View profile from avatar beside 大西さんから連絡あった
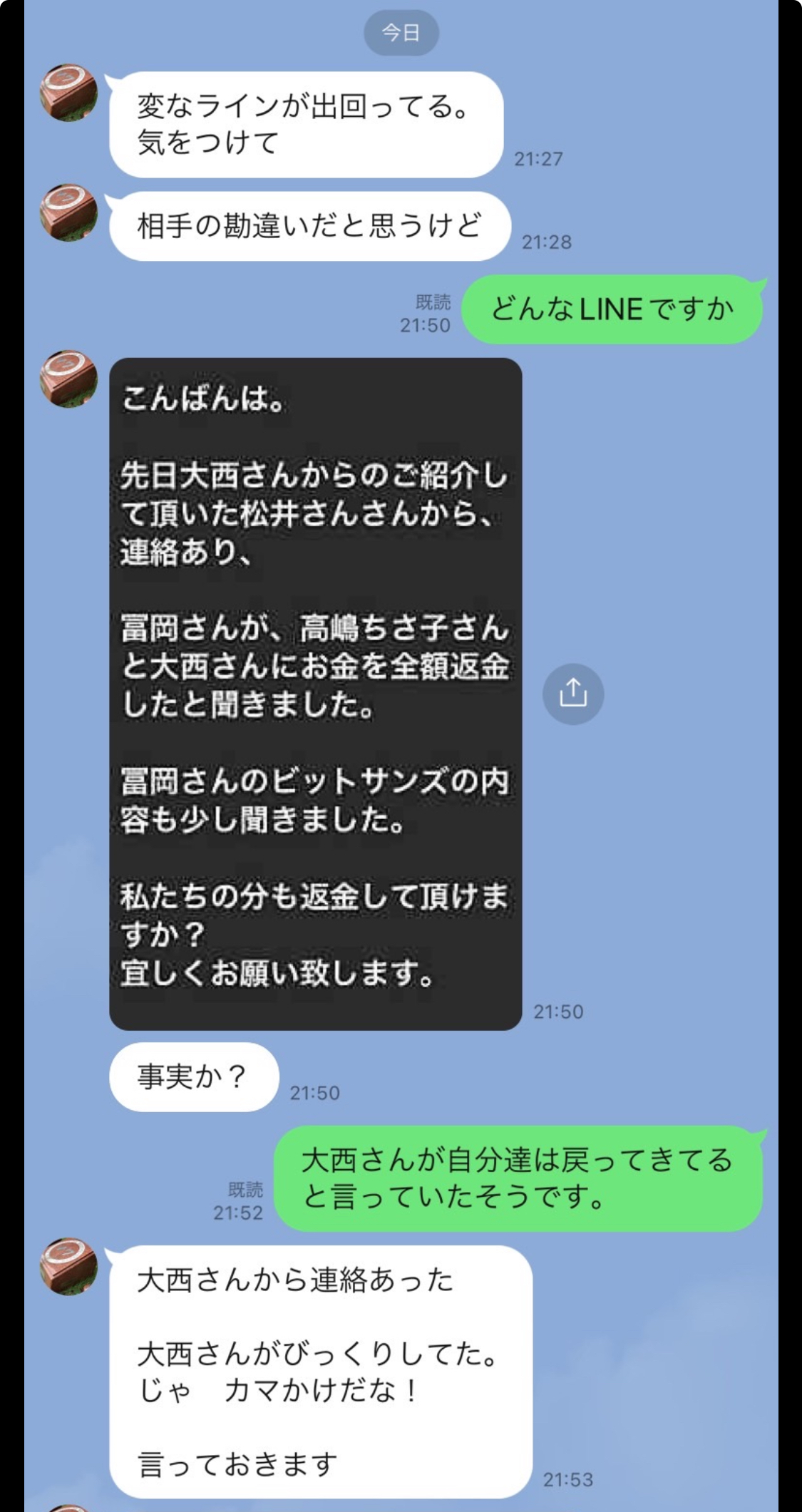Screen dimensions: 802x1512 [68, 1266]
